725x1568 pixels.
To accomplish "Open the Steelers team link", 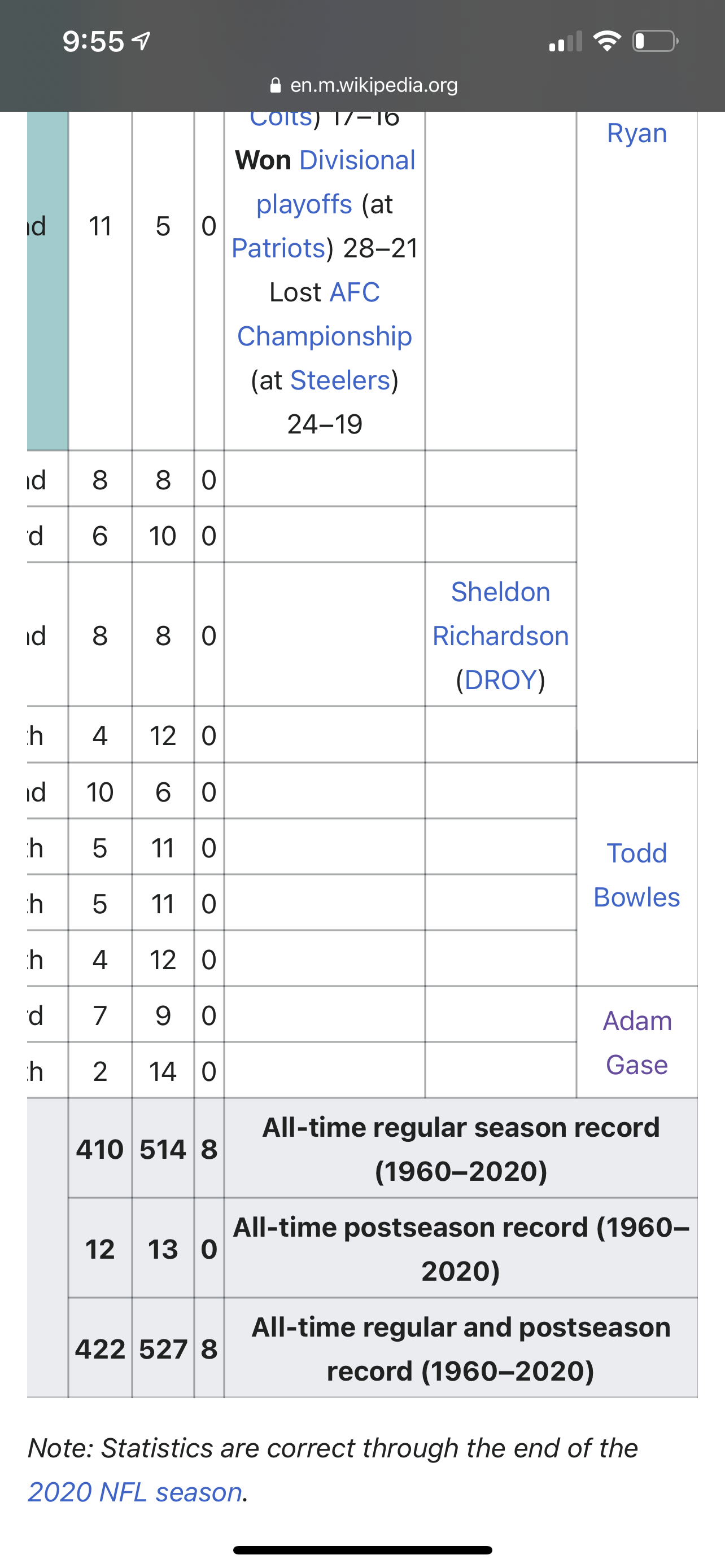I will pos(340,380).
